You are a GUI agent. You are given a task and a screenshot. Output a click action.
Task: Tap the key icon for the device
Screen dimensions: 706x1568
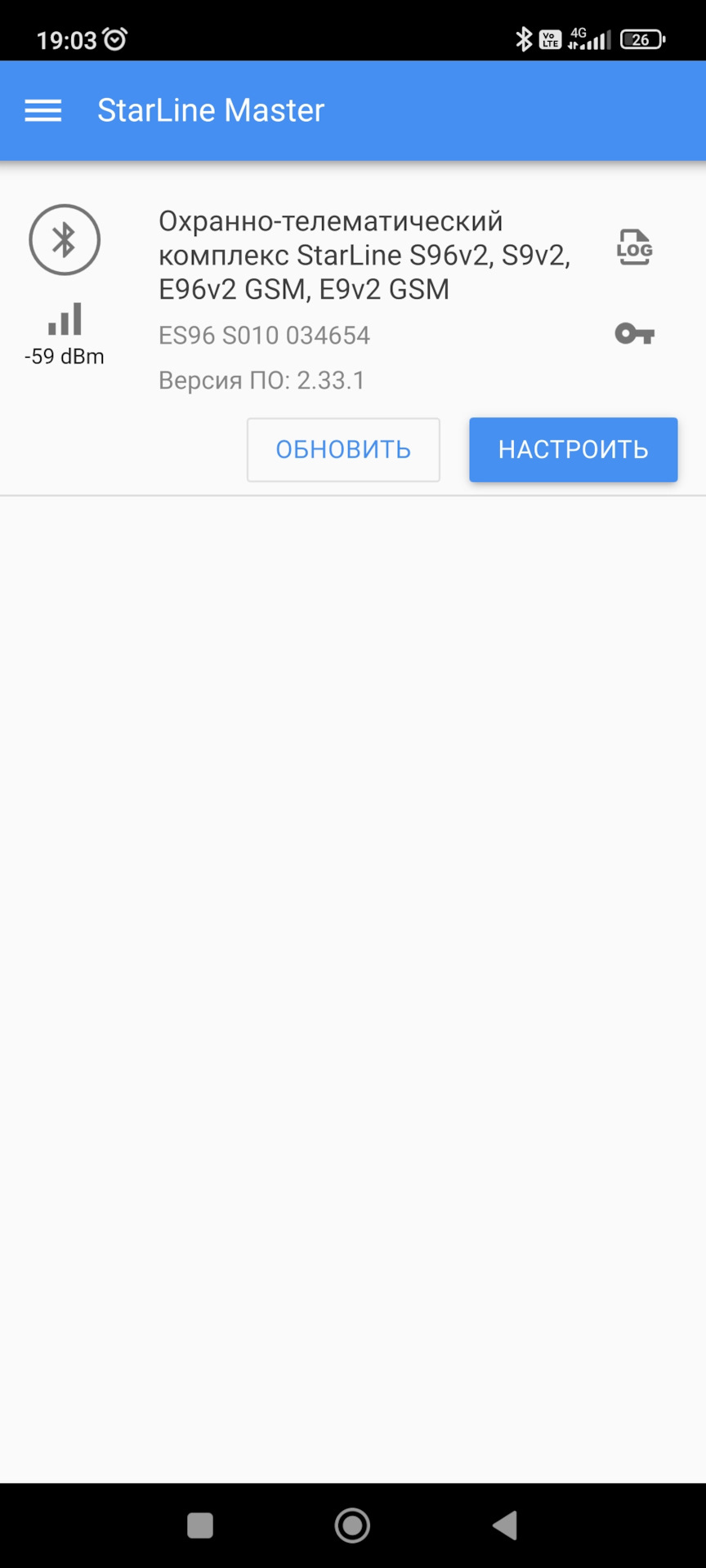pos(634,333)
